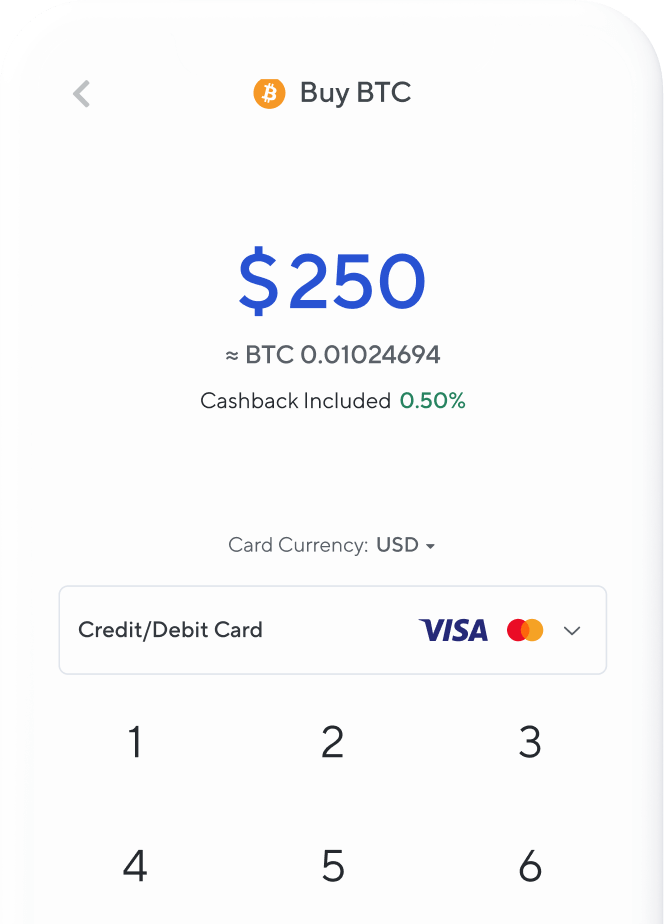This screenshot has width=664, height=924.
Task: Enter digit 6 using the keypad
Action: pyautogui.click(x=530, y=866)
